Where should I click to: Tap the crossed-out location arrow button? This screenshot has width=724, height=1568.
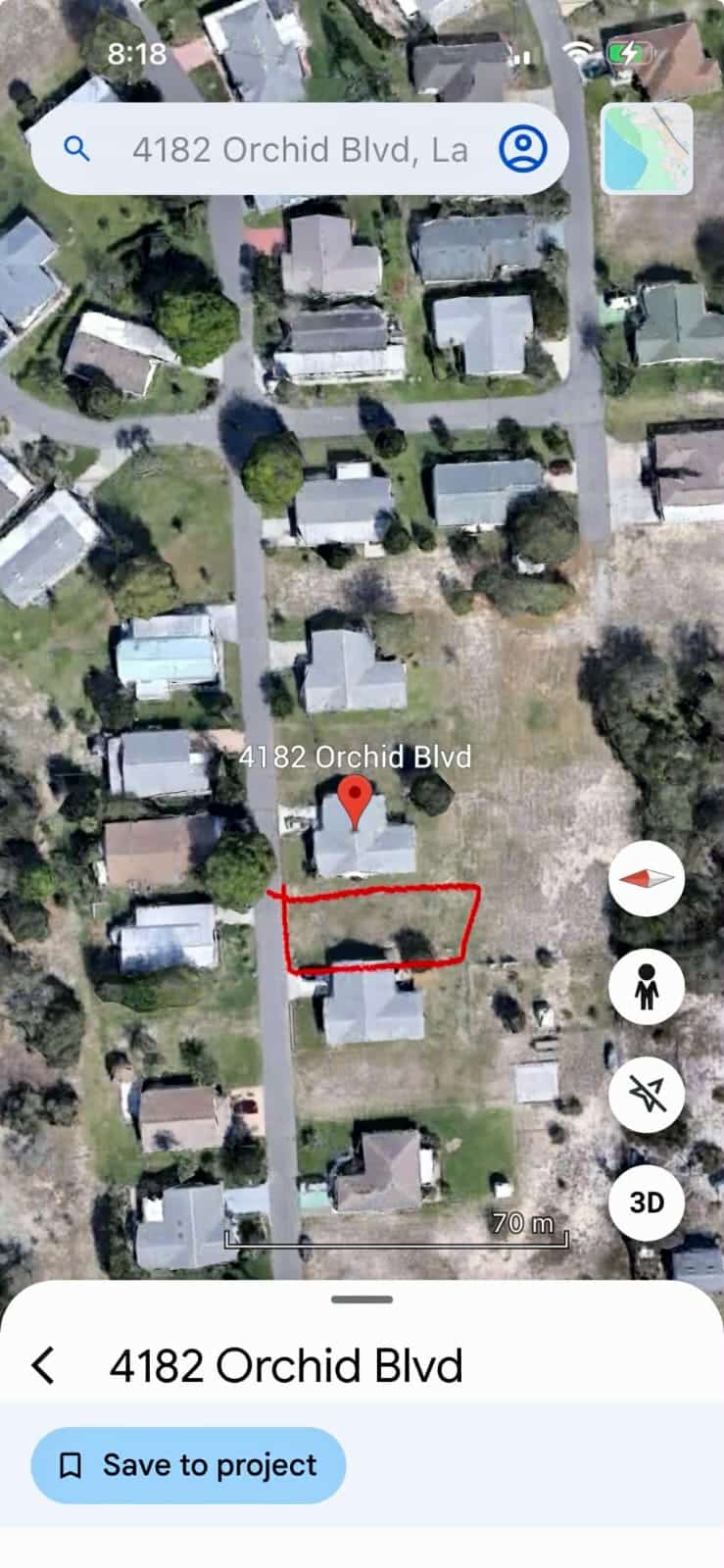(x=646, y=1095)
